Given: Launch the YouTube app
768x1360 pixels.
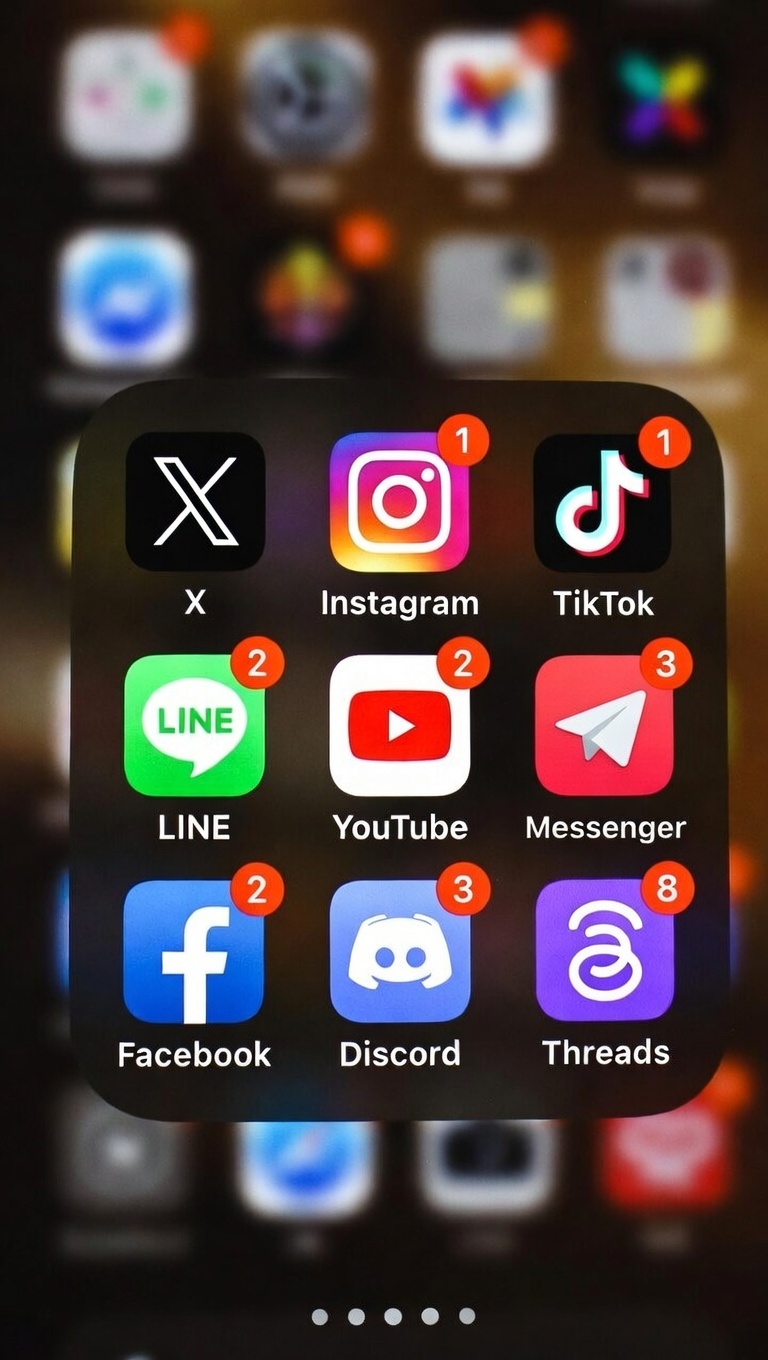Looking at the screenshot, I should [x=399, y=725].
